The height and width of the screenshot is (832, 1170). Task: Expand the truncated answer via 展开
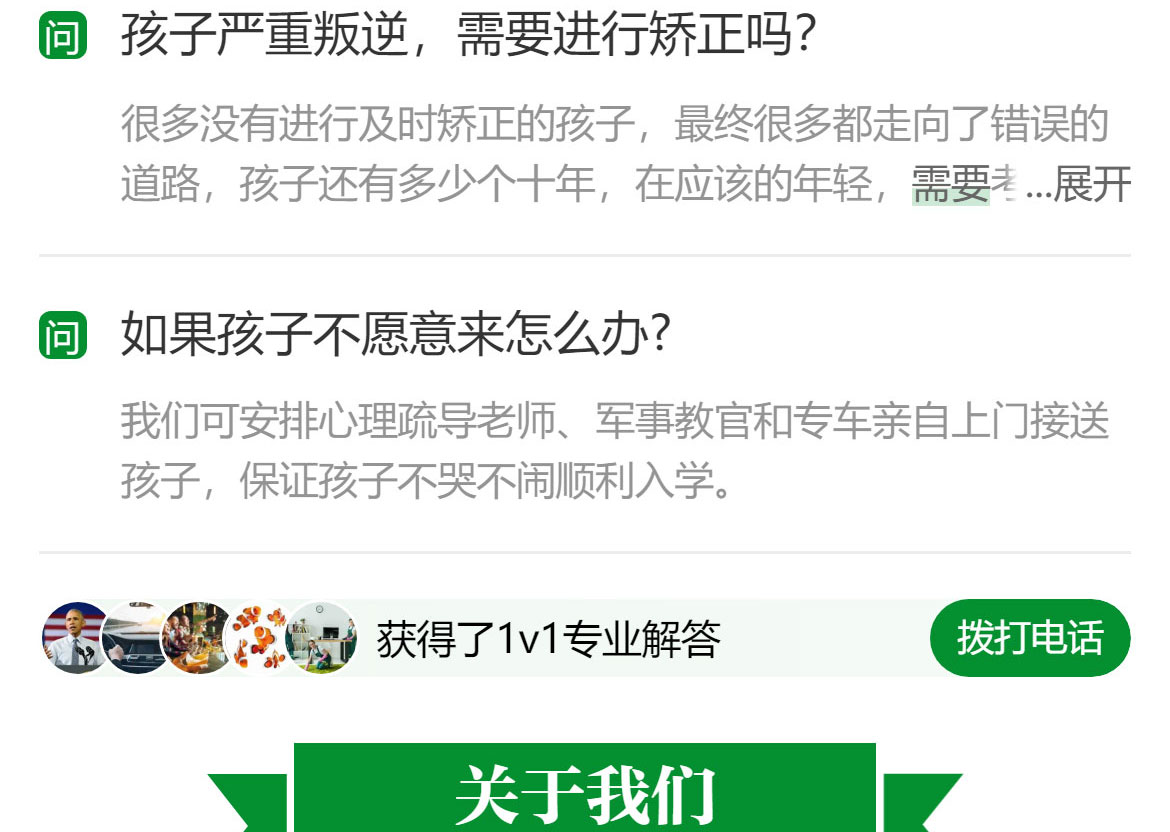pyautogui.click(x=1091, y=185)
